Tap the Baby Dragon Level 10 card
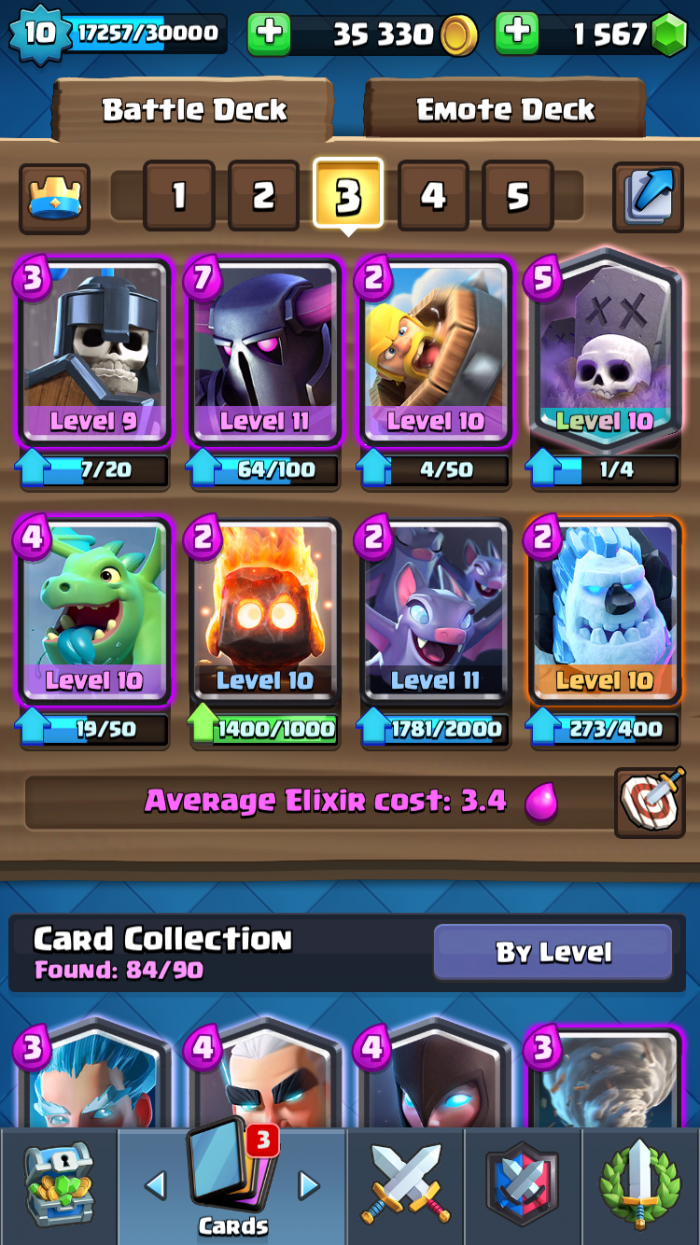This screenshot has height=1245, width=700. [x=94, y=610]
